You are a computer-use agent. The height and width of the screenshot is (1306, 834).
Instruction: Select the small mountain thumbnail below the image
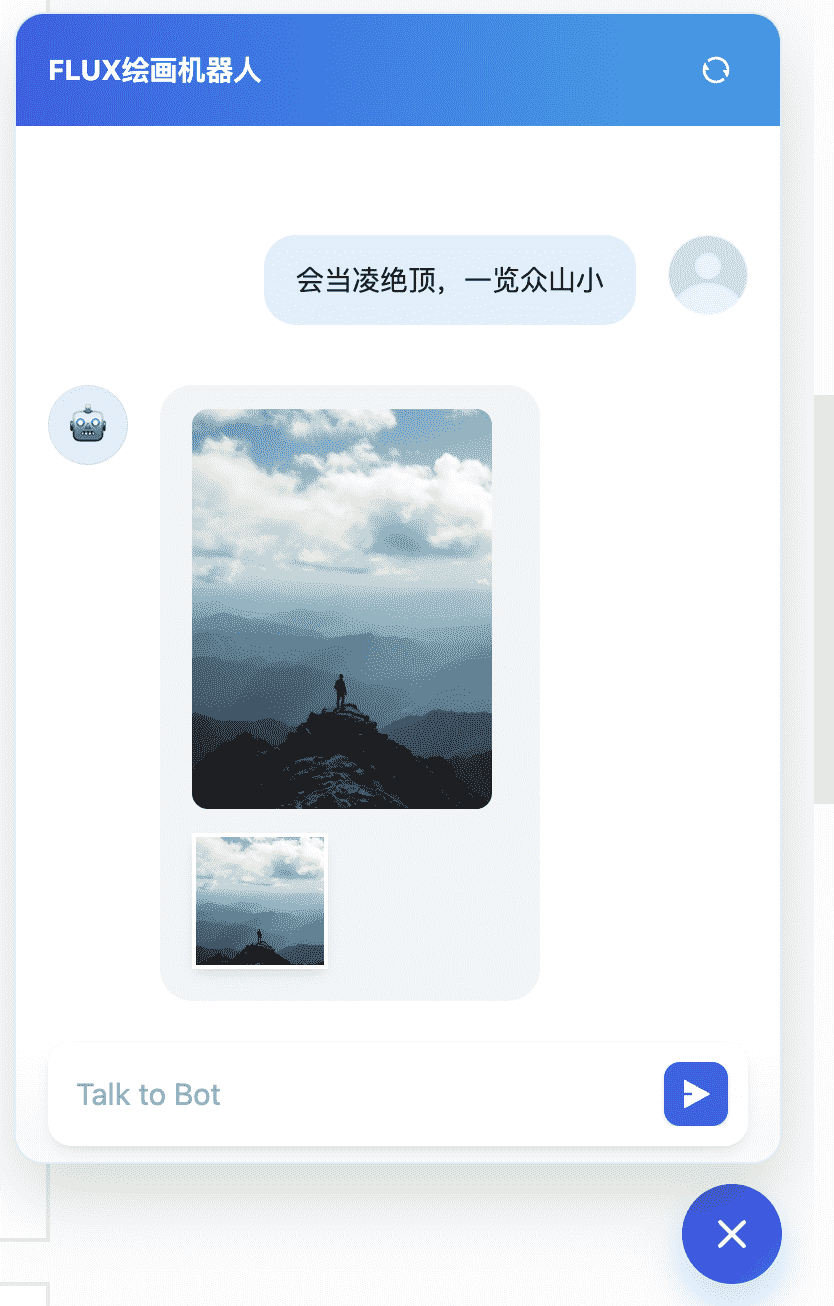[x=260, y=901]
